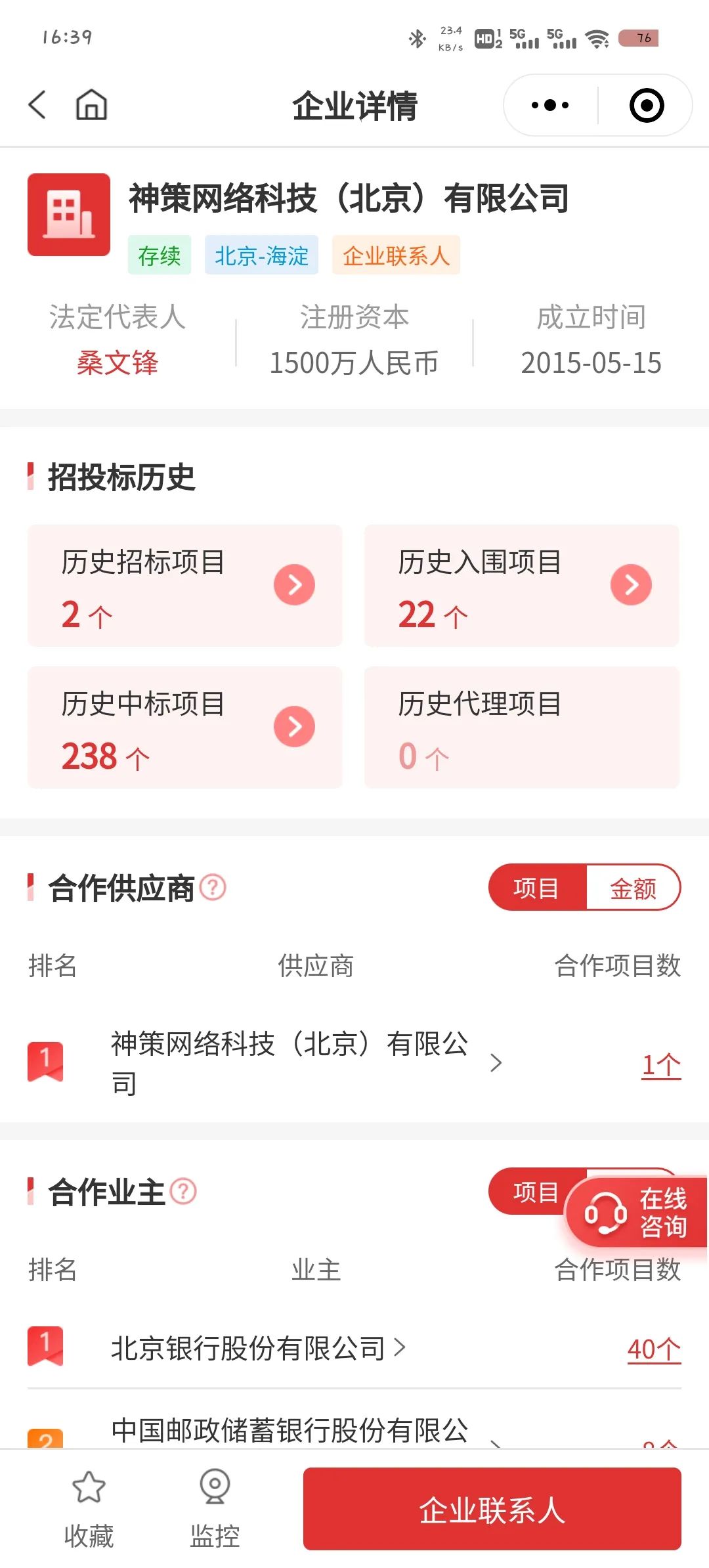Open 北京银行股份有限公司 owner row
Screen dimensions: 709x1568
(x=259, y=1348)
